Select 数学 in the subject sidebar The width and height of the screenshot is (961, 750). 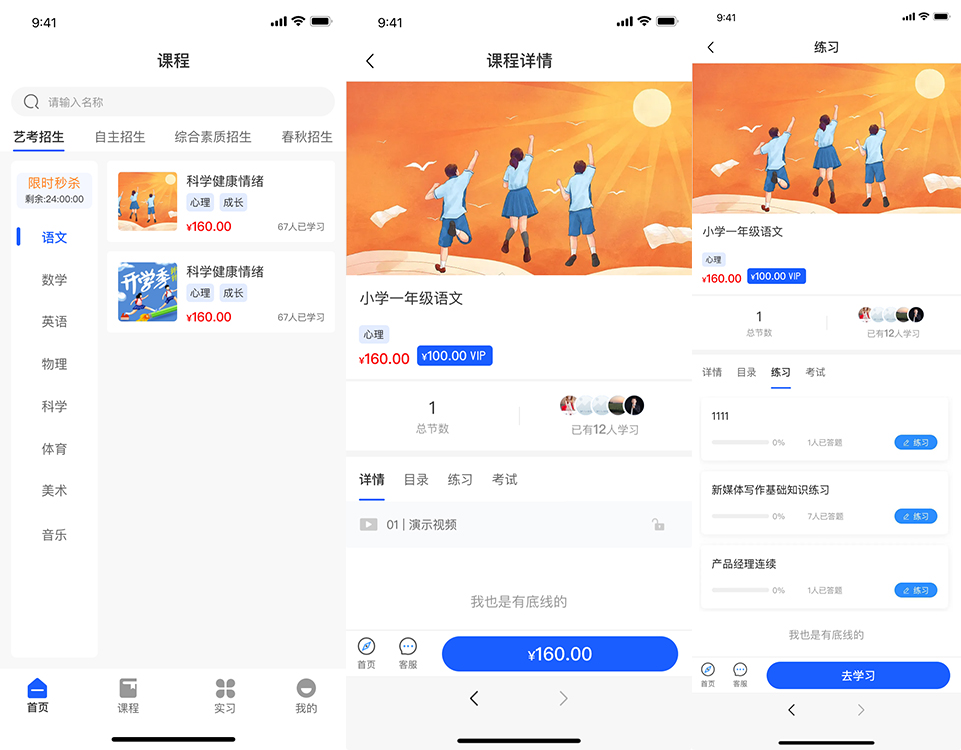click(54, 280)
